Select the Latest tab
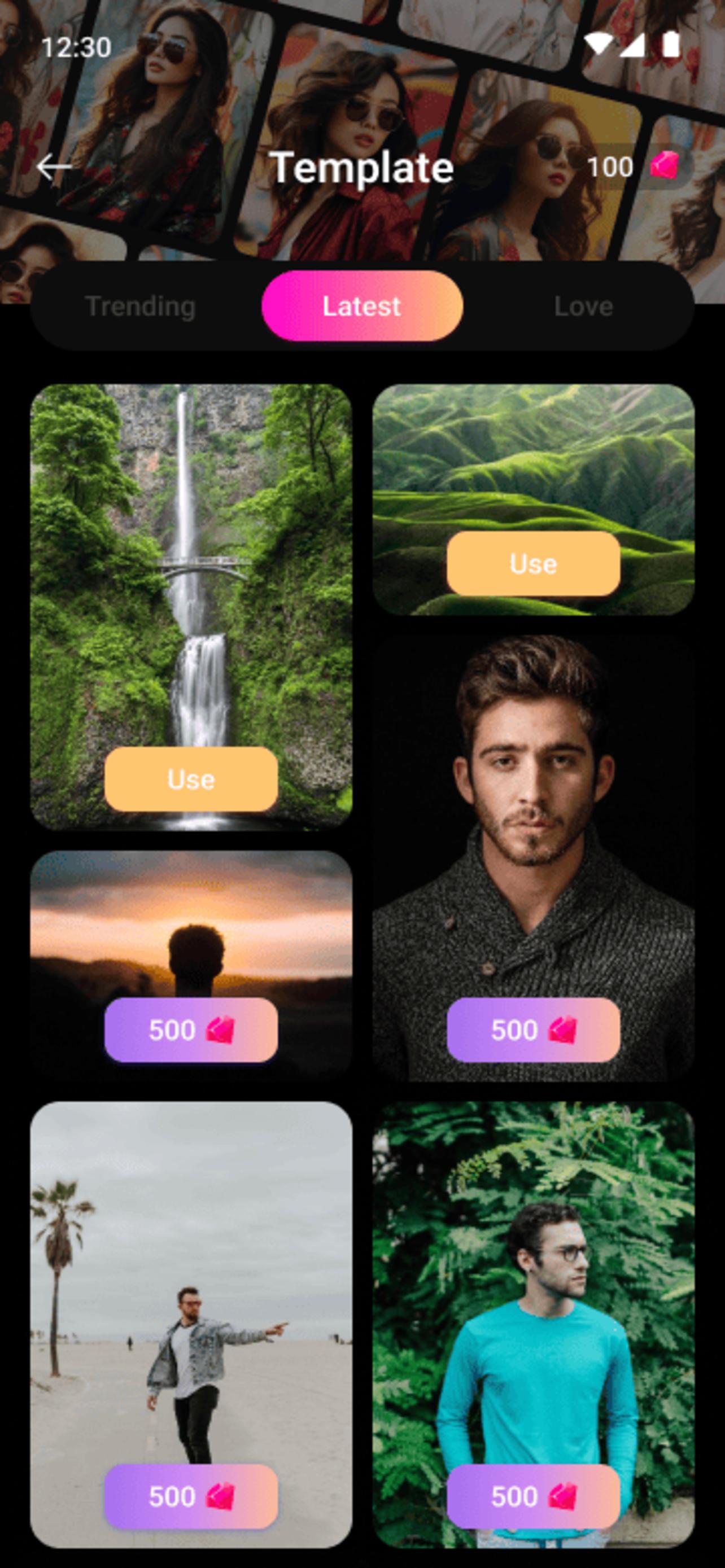This screenshot has width=725, height=1568. pos(362,306)
